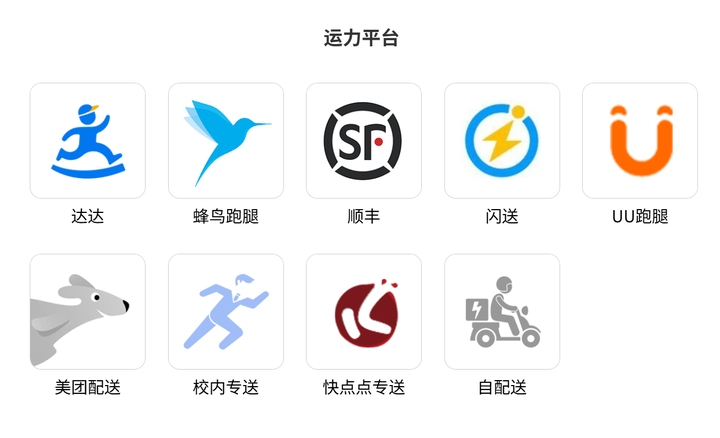This screenshot has height=438, width=720.
Task: Select the 快点点专送 platform
Action: (364, 312)
